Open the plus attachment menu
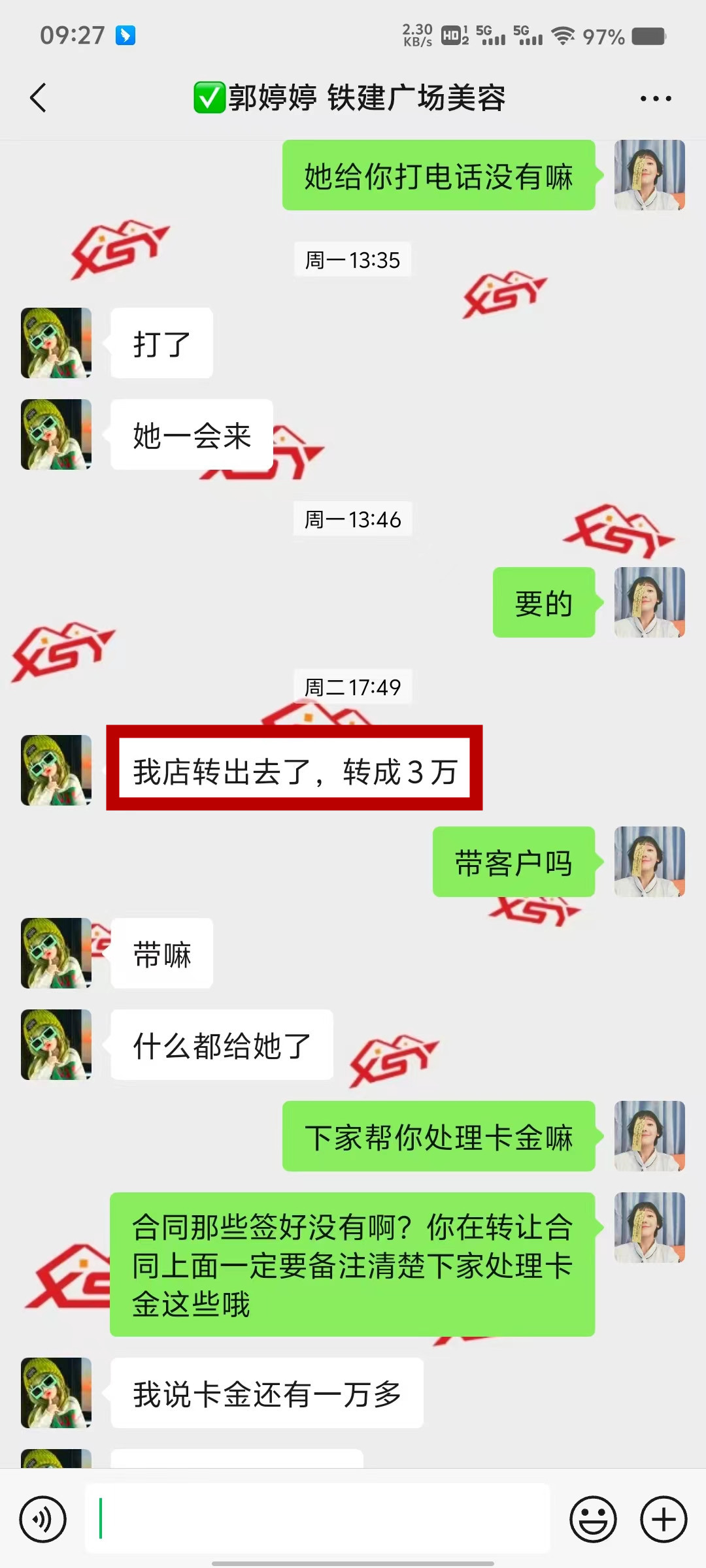 pyautogui.click(x=663, y=1519)
